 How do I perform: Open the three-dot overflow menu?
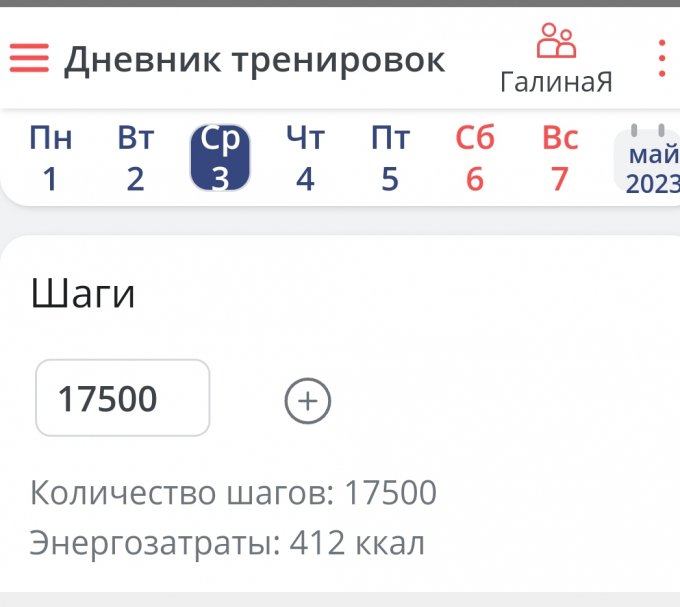point(661,59)
